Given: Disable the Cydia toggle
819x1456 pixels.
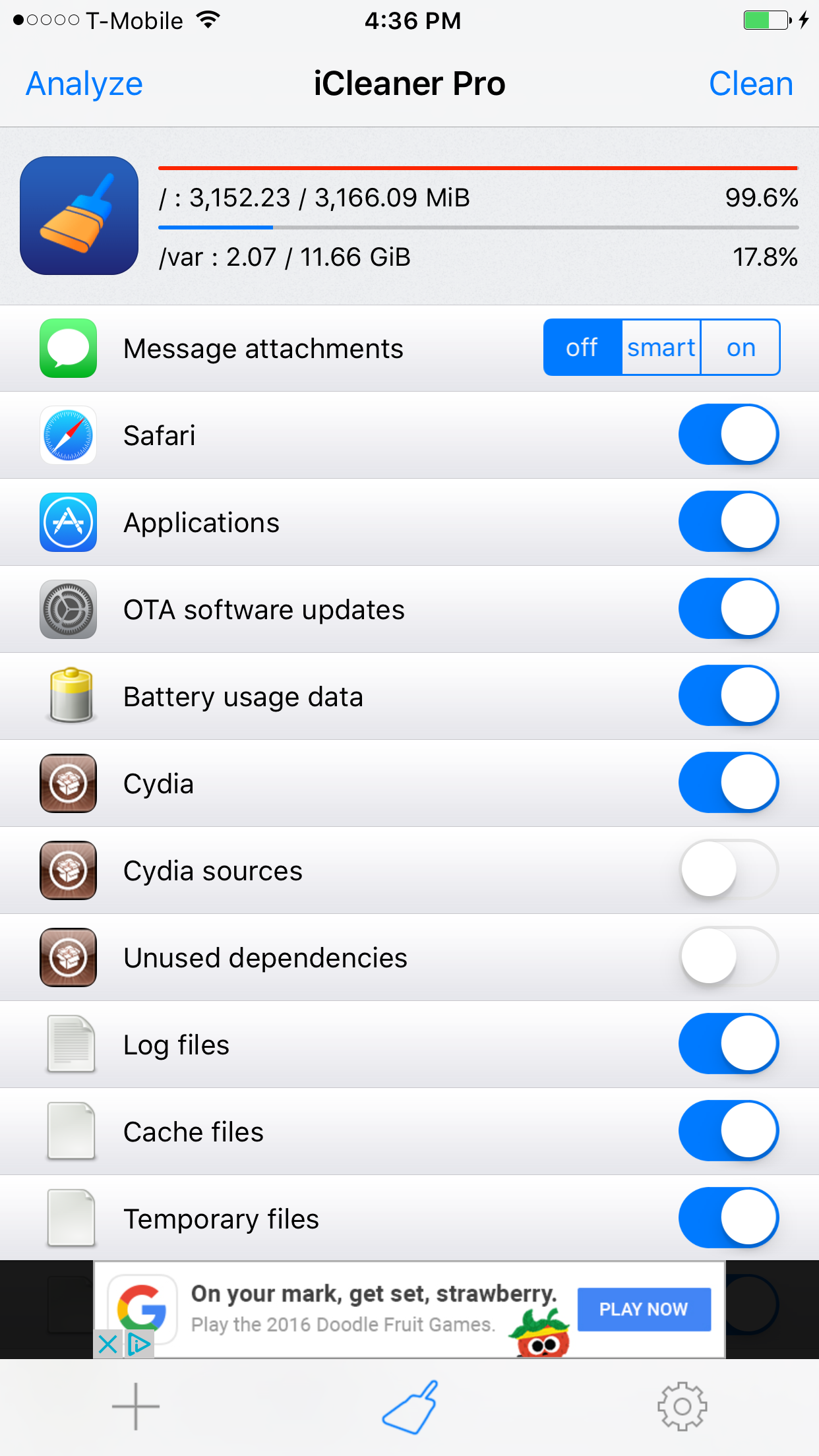Looking at the screenshot, I should tap(729, 783).
